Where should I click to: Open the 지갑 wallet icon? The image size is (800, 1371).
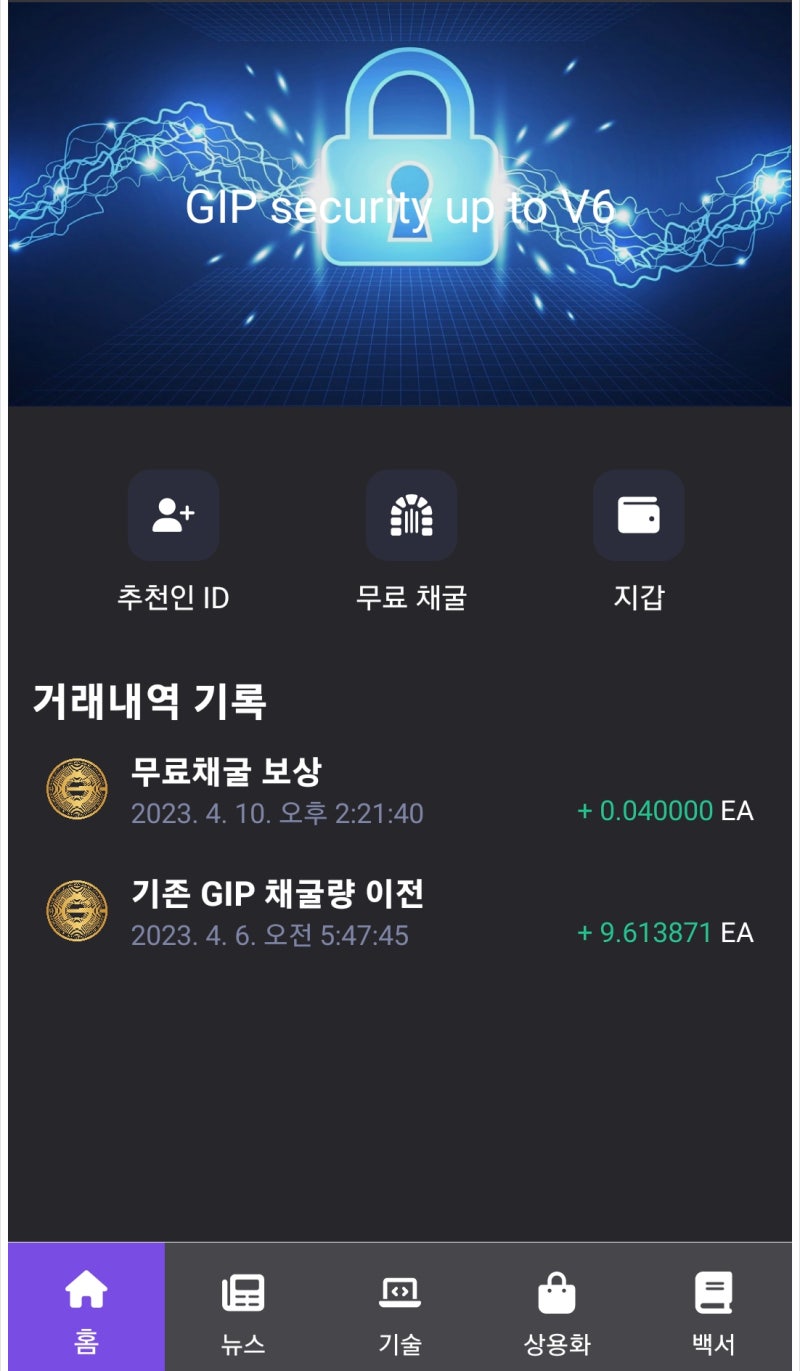click(638, 515)
